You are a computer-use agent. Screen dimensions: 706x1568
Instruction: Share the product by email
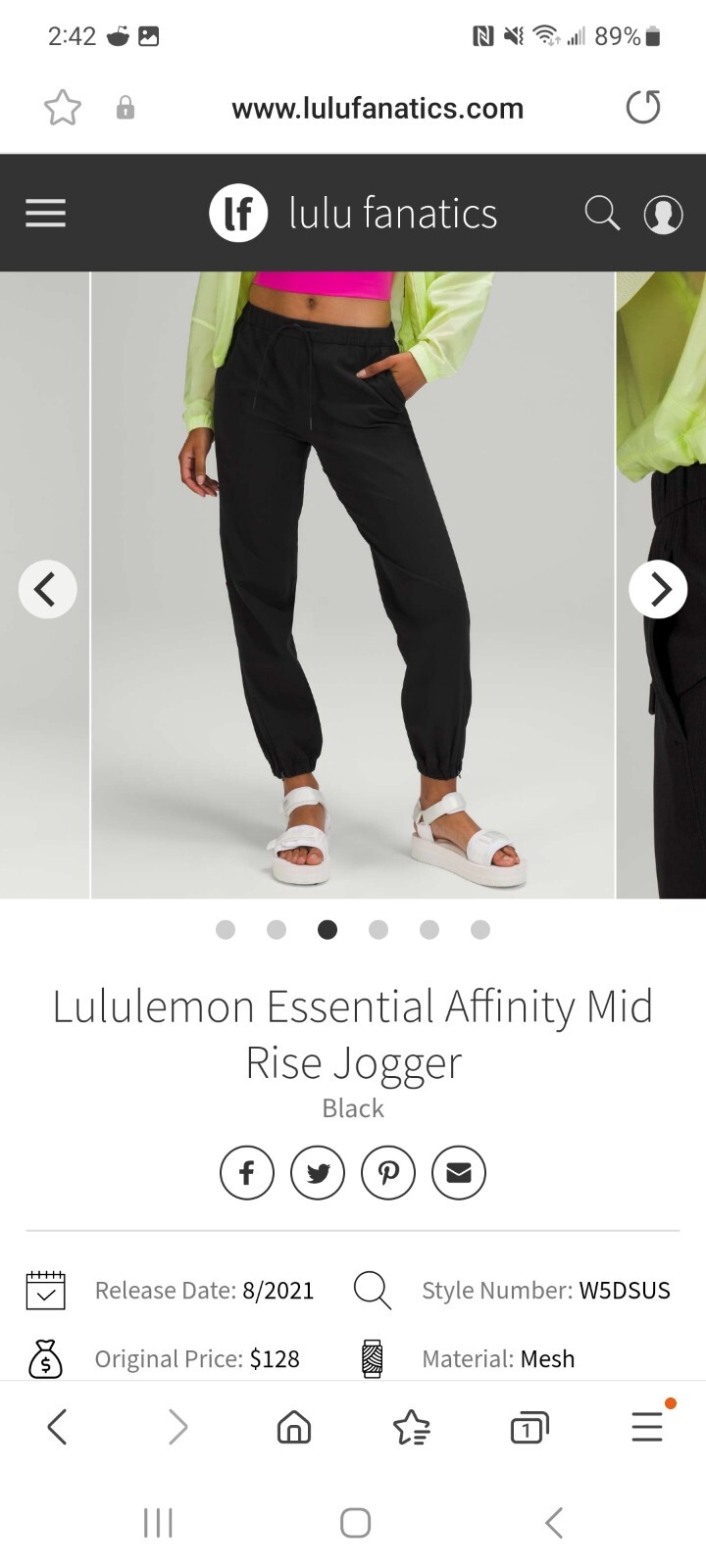tap(458, 1172)
